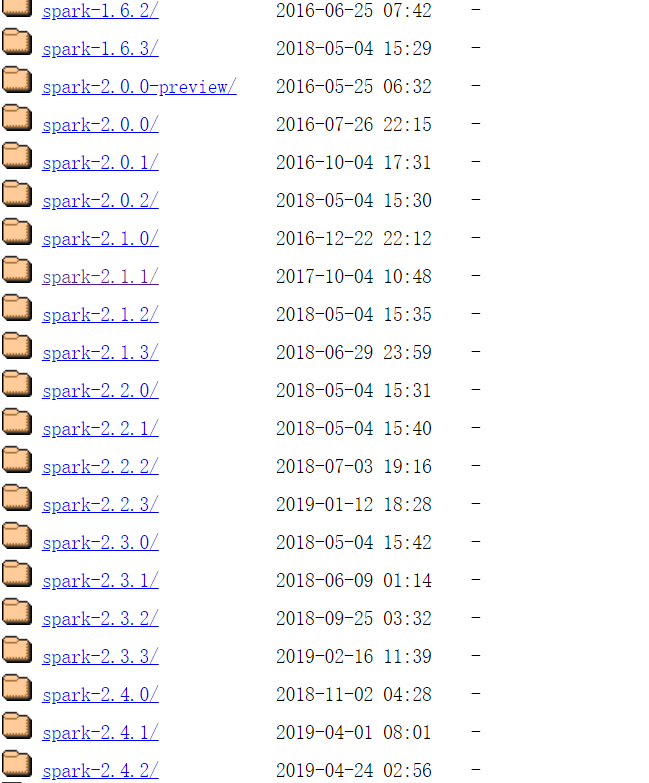
Task: Open the spark-2.2.0/ link
Action: (x=100, y=391)
